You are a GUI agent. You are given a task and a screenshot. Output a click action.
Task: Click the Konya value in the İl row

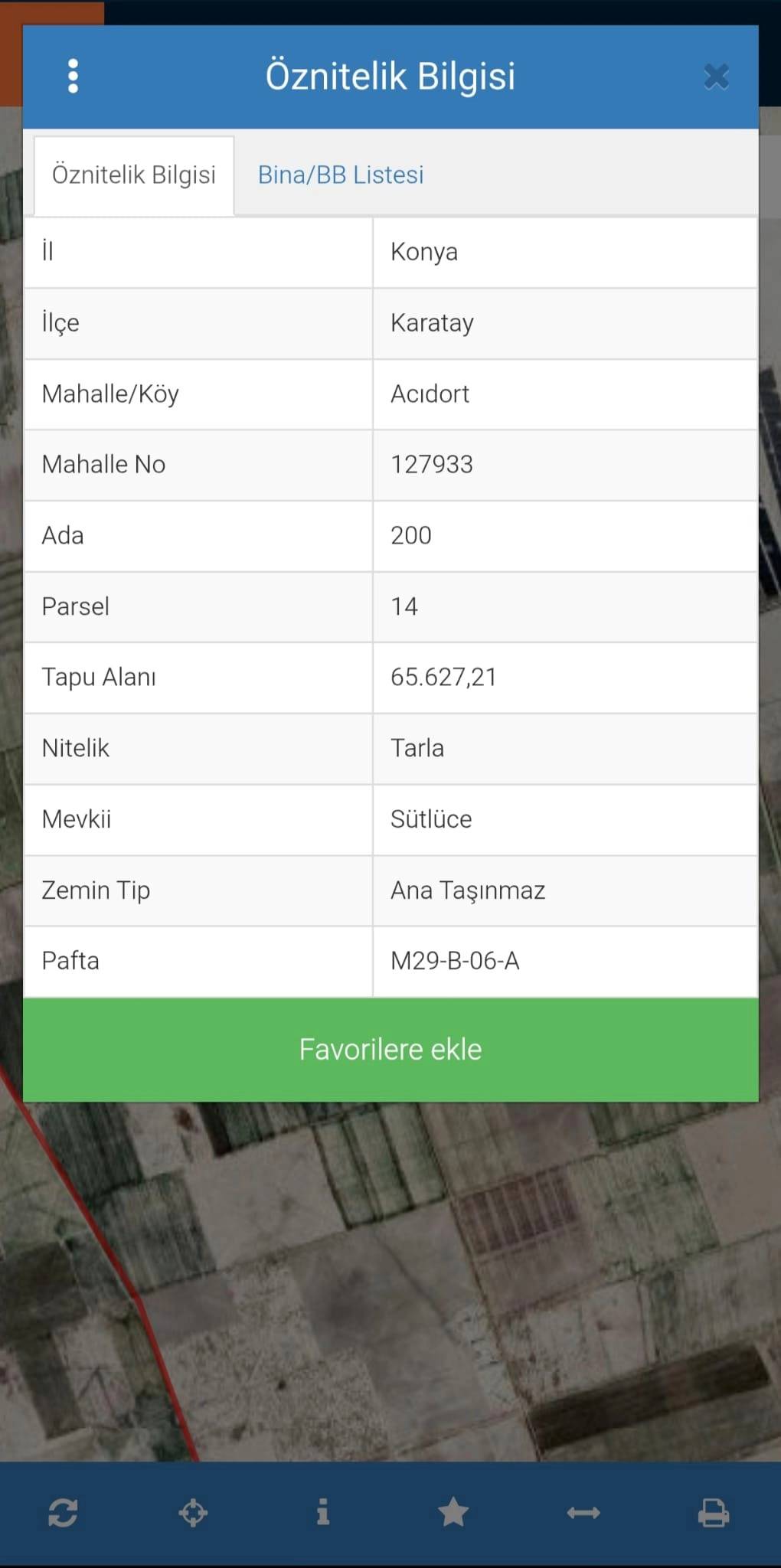(423, 252)
